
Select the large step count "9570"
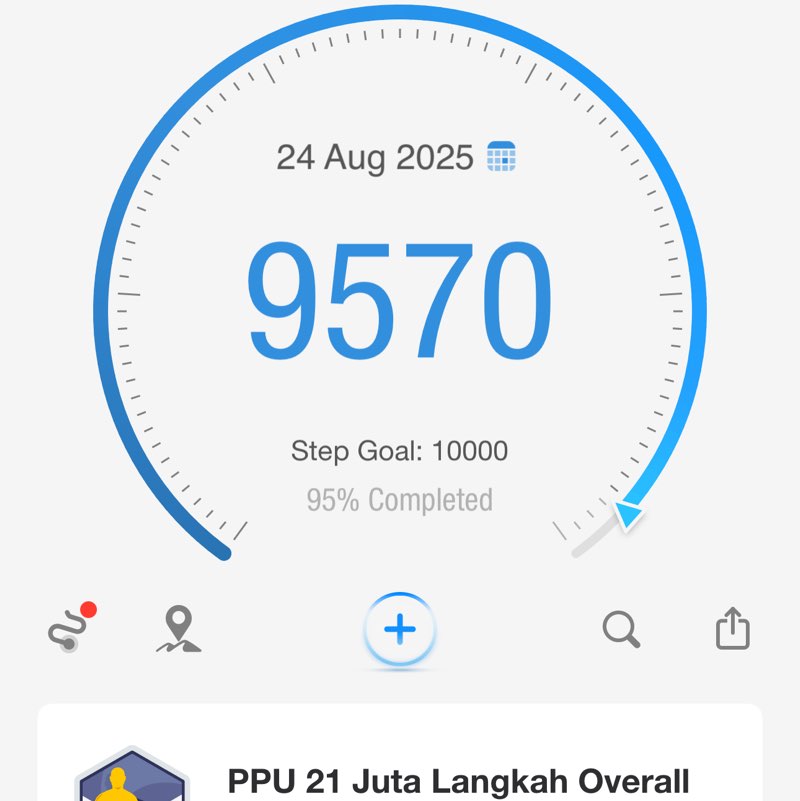click(400, 297)
